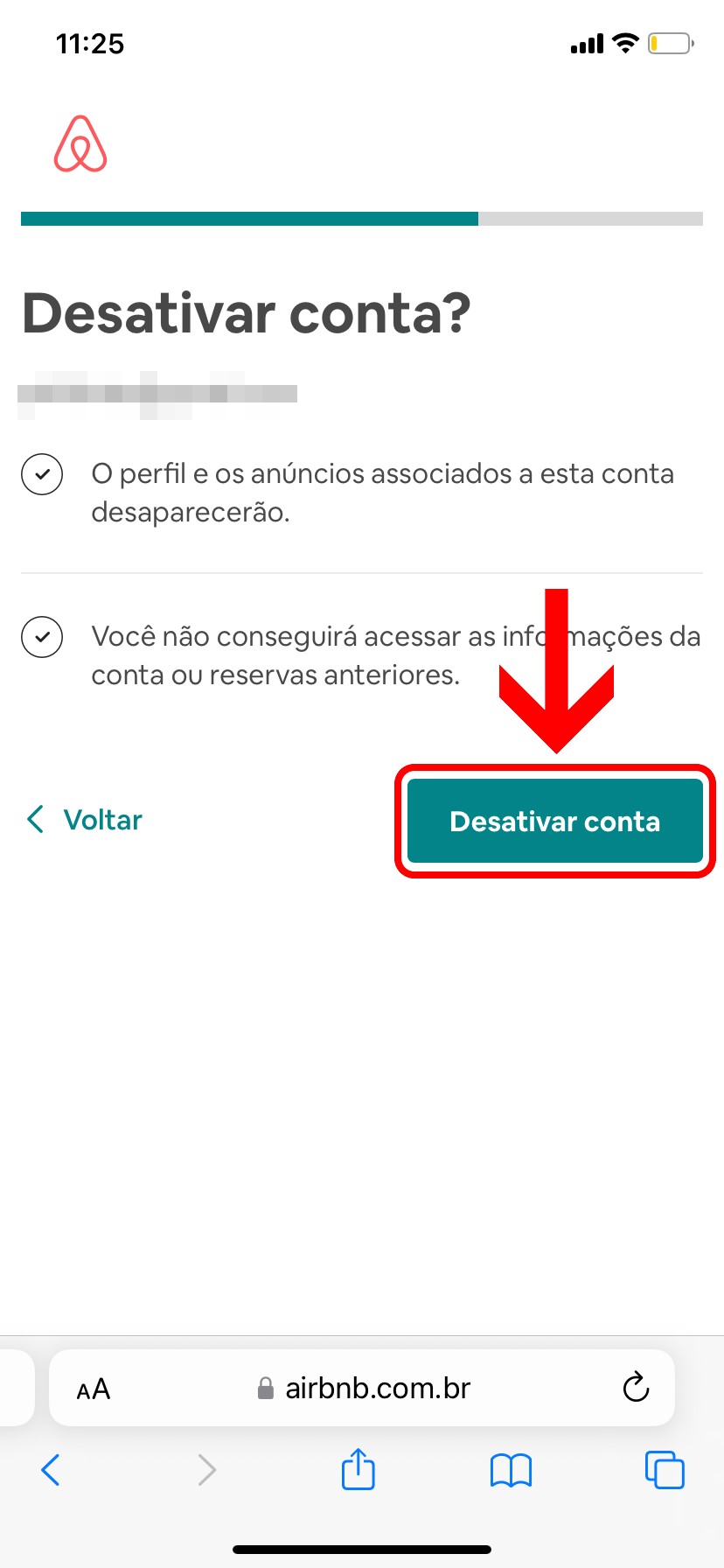
Task: Open the Safari share sheet
Action: point(358,1469)
